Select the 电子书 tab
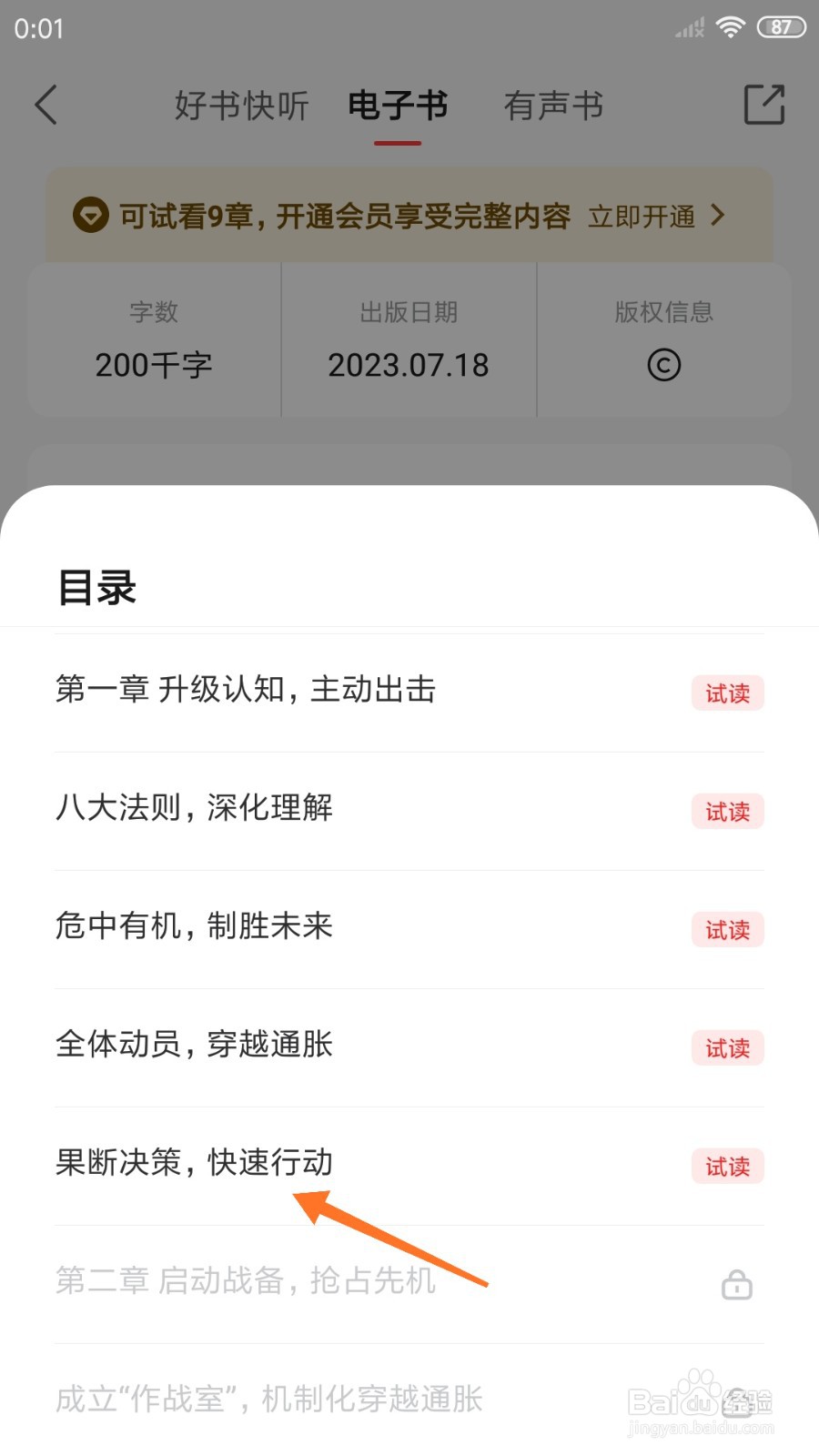 click(398, 106)
